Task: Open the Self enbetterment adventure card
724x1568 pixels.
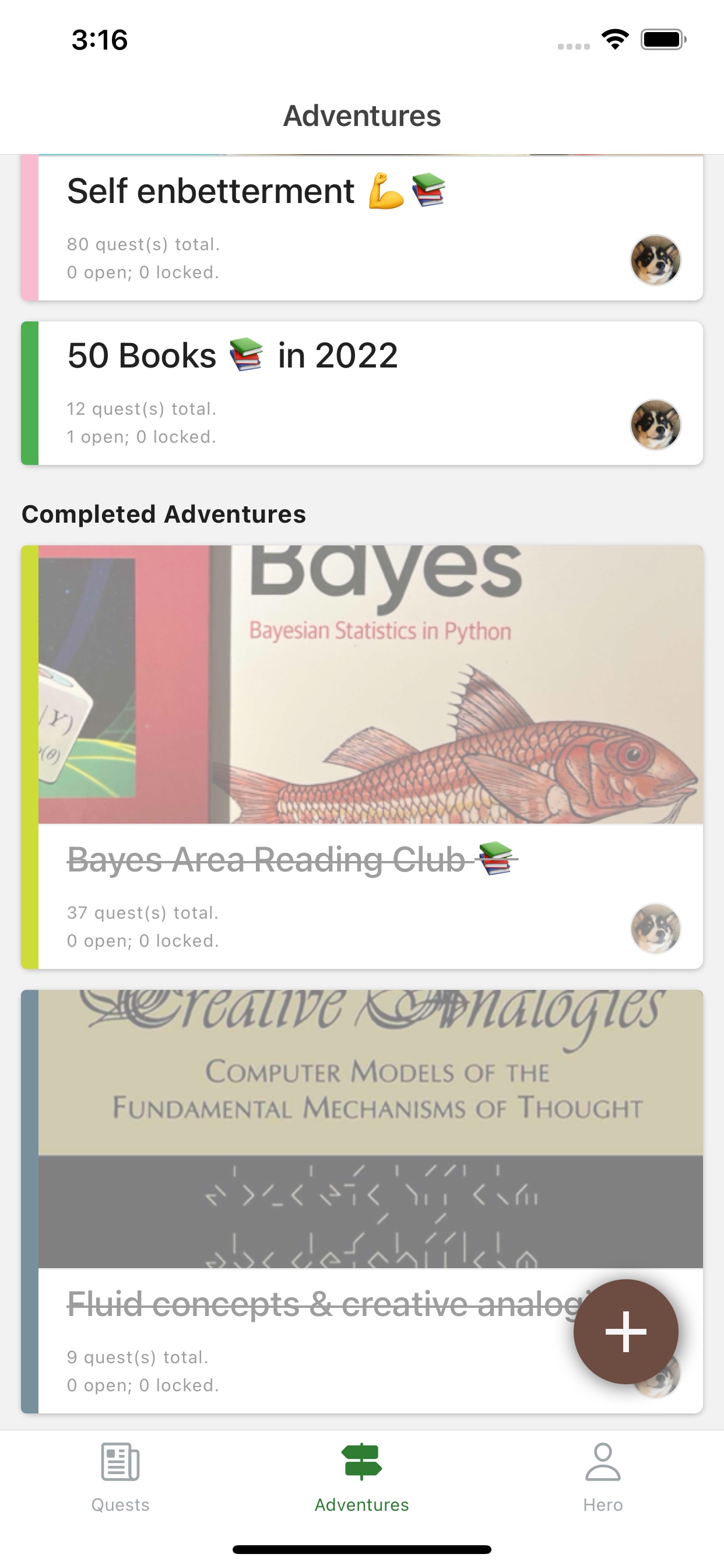Action: coord(362,228)
